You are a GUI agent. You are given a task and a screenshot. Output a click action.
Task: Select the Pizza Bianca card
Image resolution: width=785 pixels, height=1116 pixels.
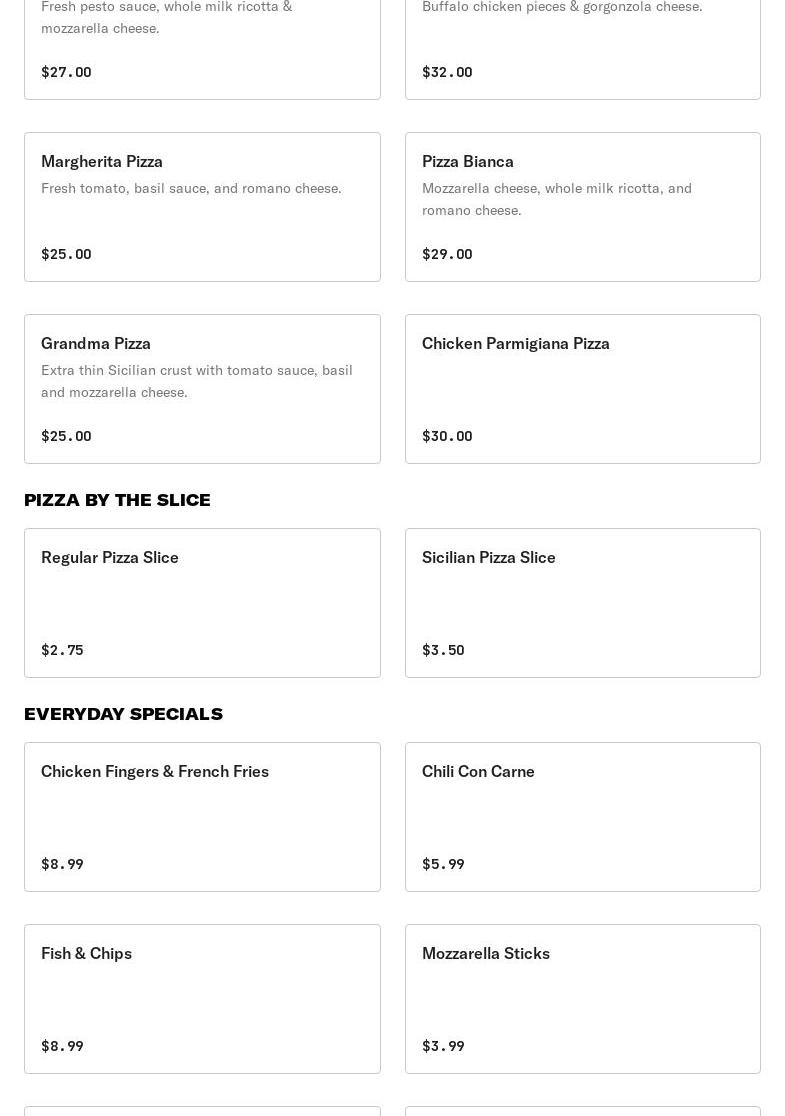pos(583,207)
